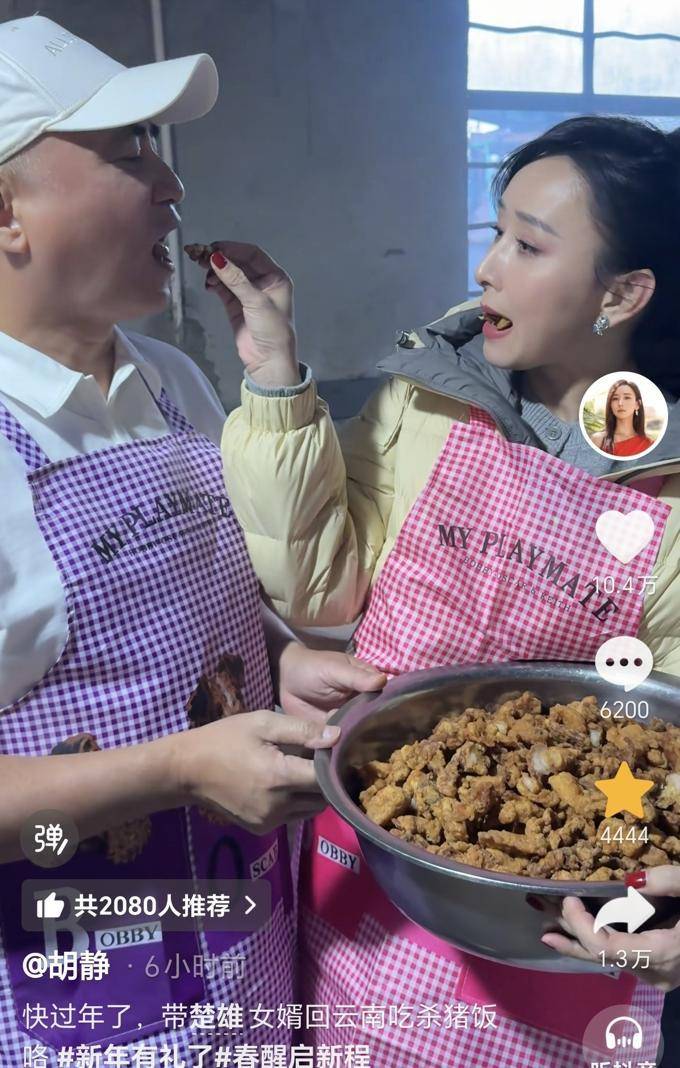Share this video using the arrow icon
The width and height of the screenshot is (680, 1068).
(x=624, y=913)
